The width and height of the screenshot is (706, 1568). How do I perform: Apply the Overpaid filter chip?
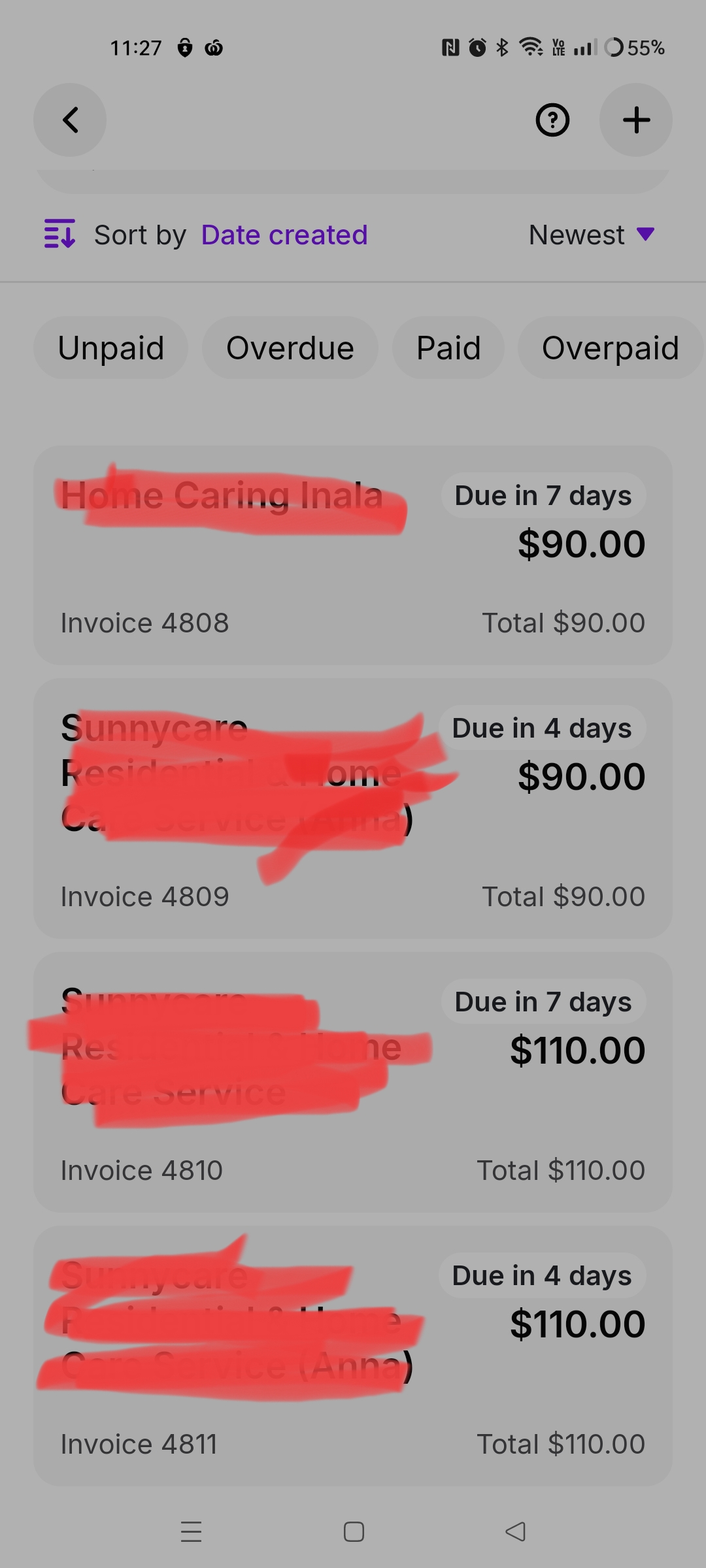pyautogui.click(x=609, y=348)
